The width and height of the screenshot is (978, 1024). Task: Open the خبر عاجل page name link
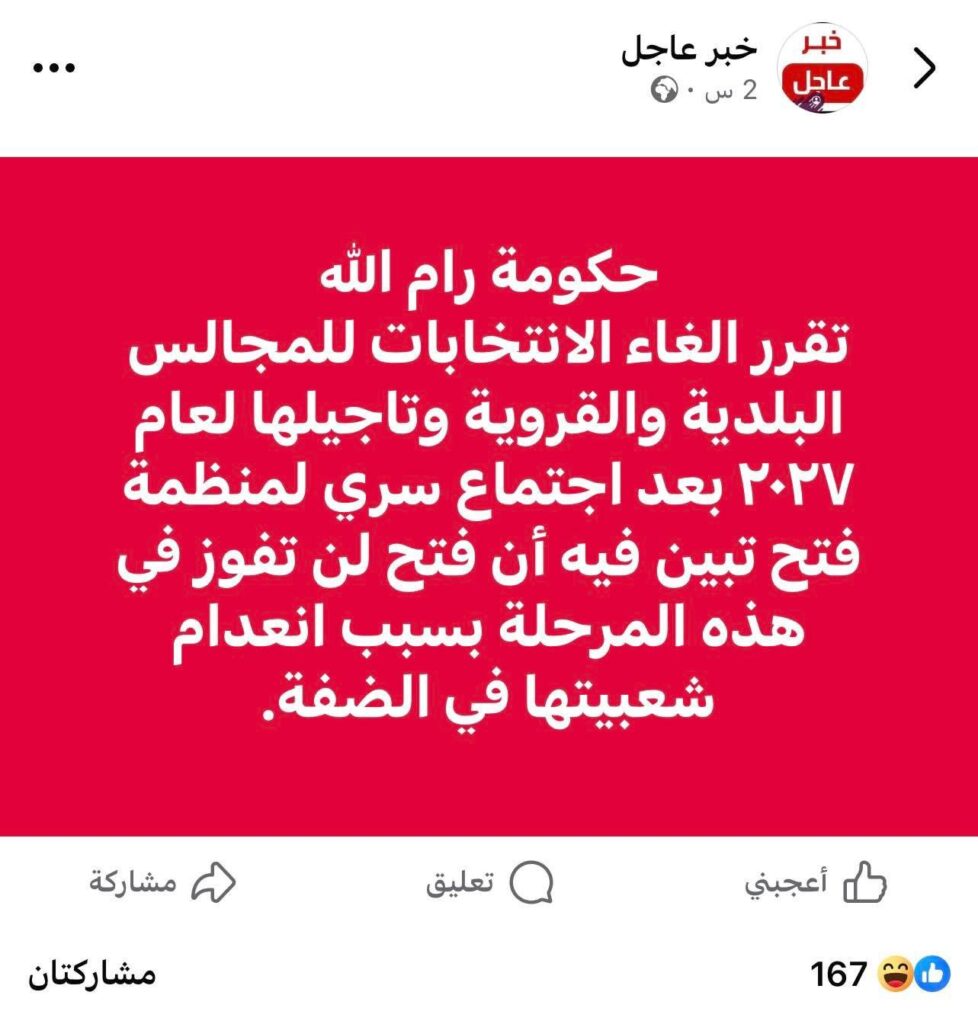689,48
